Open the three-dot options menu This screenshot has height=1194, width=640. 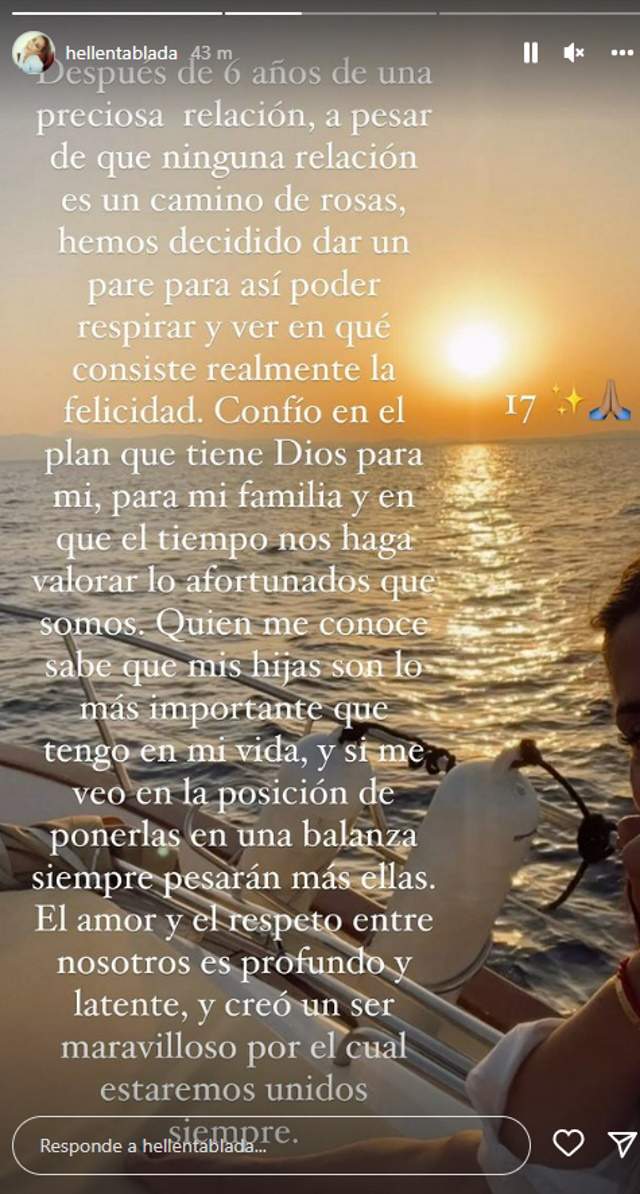(622, 53)
